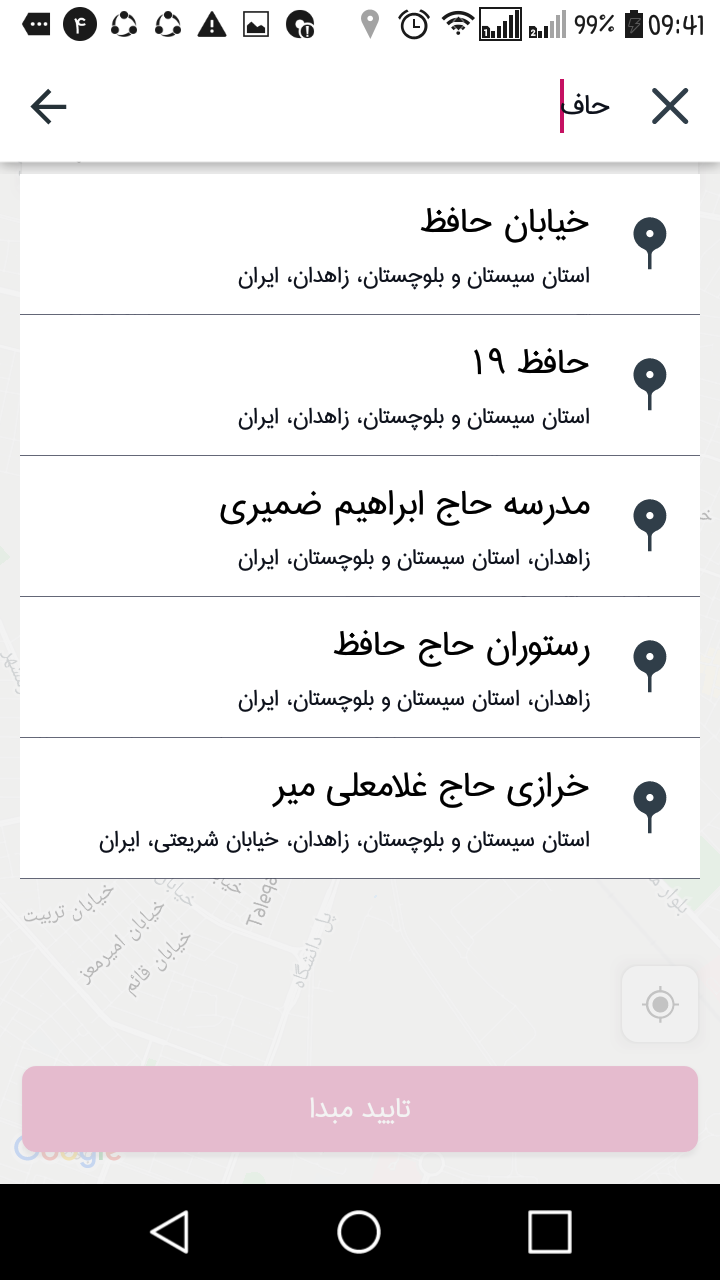Tap the X to clear the search text
The width and height of the screenshot is (720, 1280).
coord(669,105)
